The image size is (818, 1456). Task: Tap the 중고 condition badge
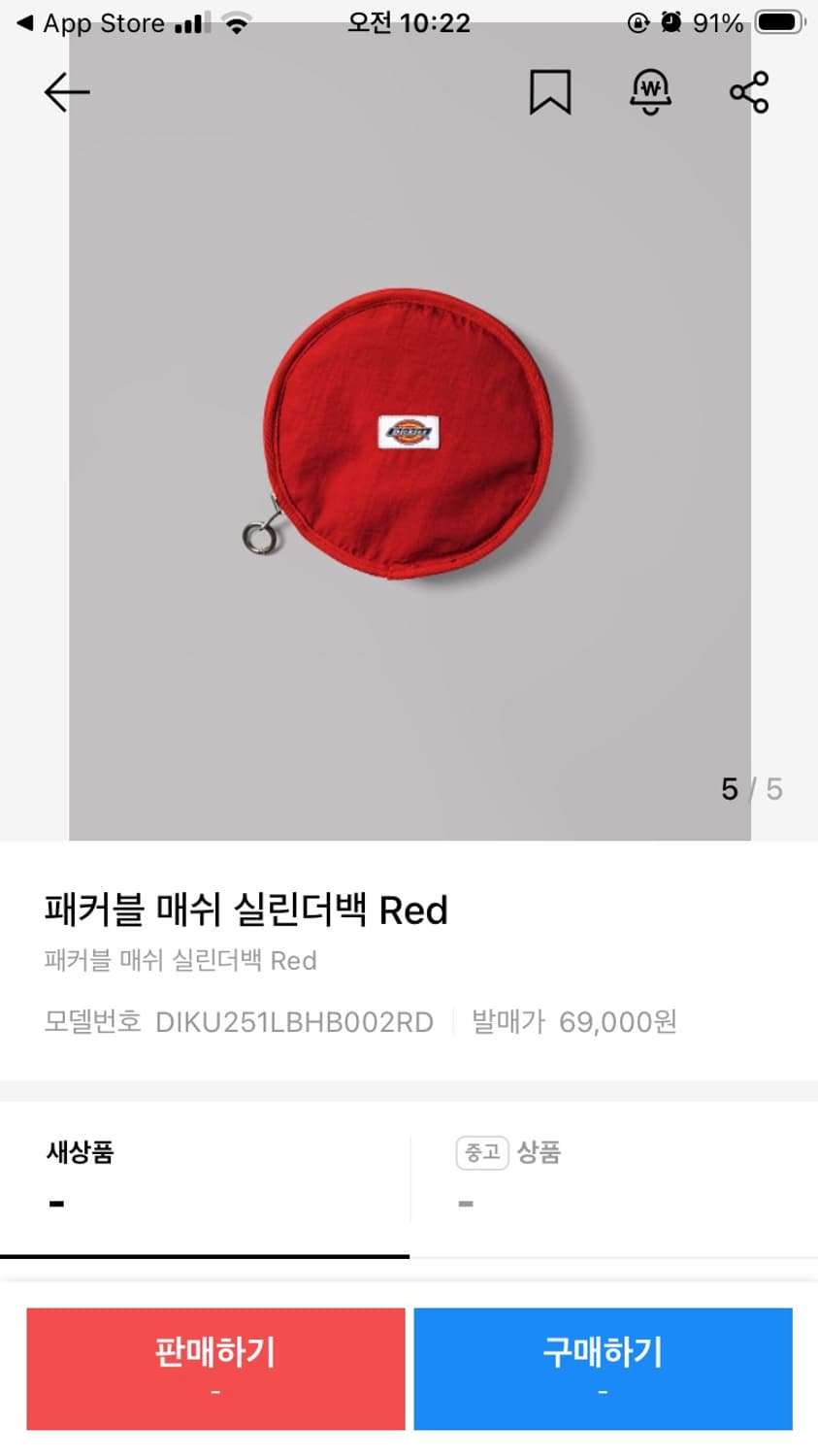(481, 1152)
